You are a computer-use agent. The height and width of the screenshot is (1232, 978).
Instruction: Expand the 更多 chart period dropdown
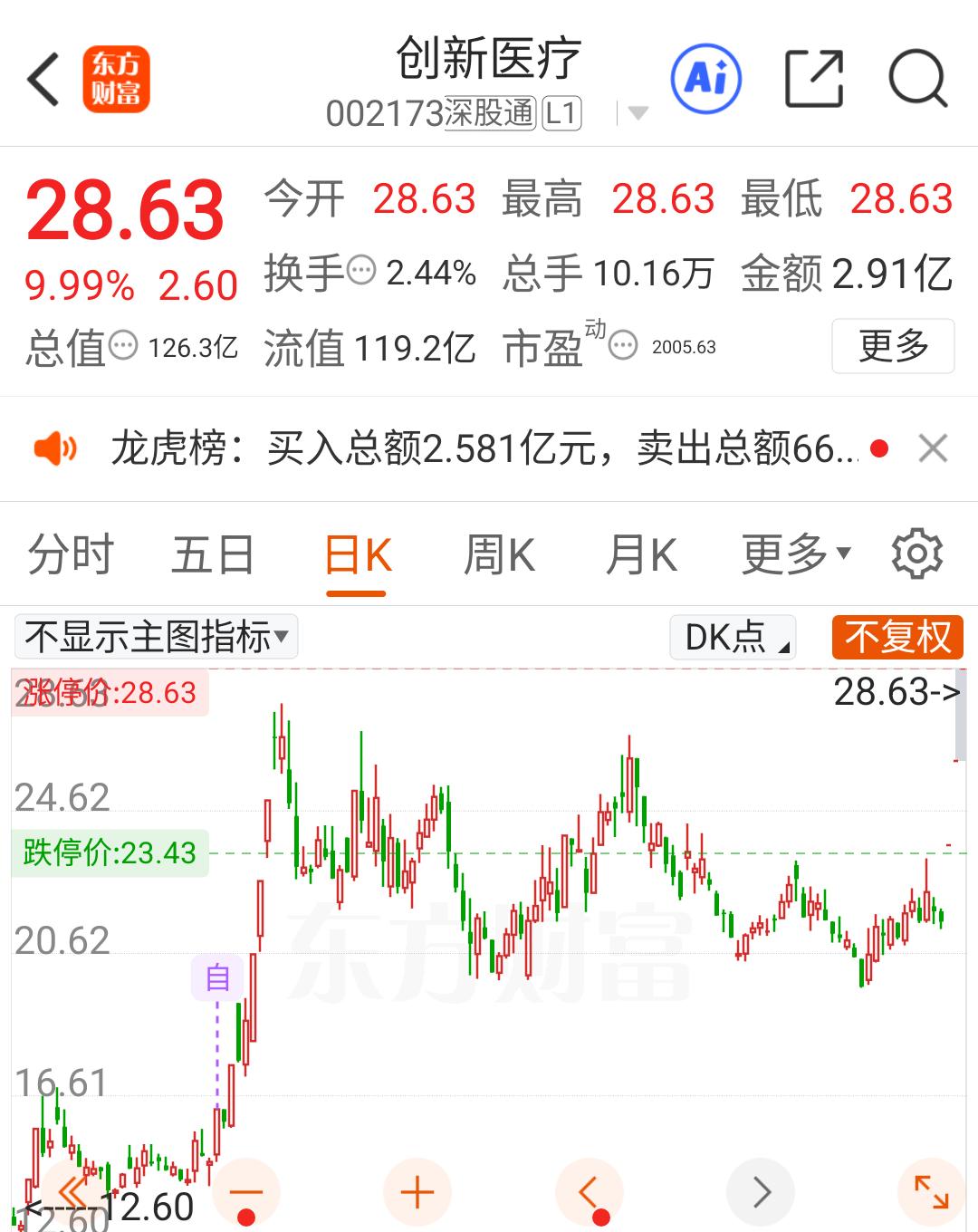coord(791,553)
